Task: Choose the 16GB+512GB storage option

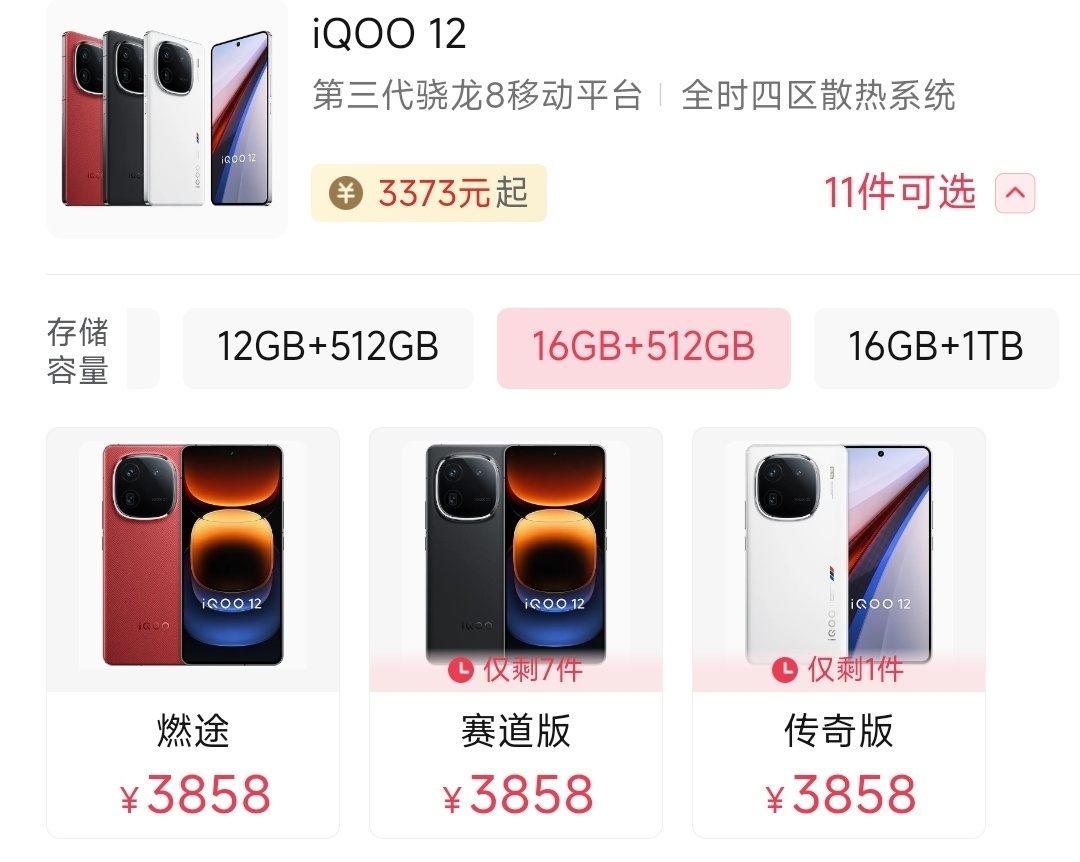Action: click(643, 347)
